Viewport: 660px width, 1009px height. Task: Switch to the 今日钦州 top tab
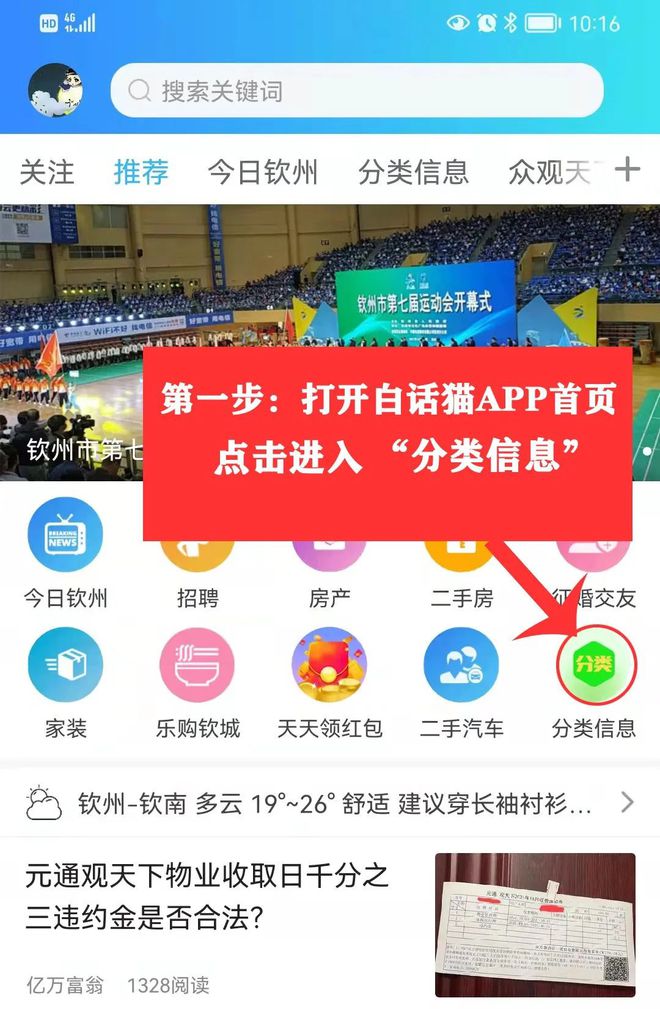tap(263, 172)
